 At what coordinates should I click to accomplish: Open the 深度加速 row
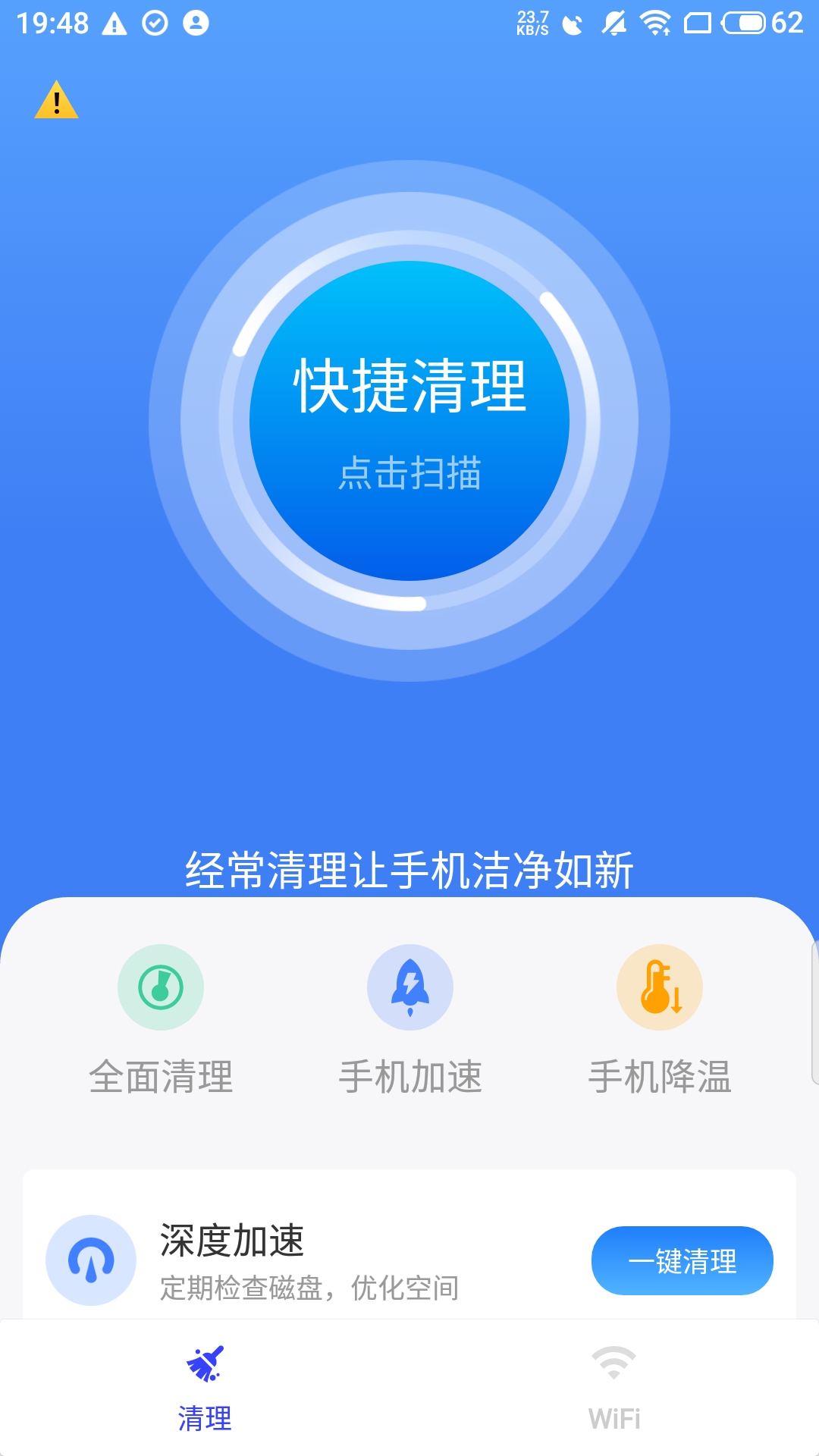303,1259
